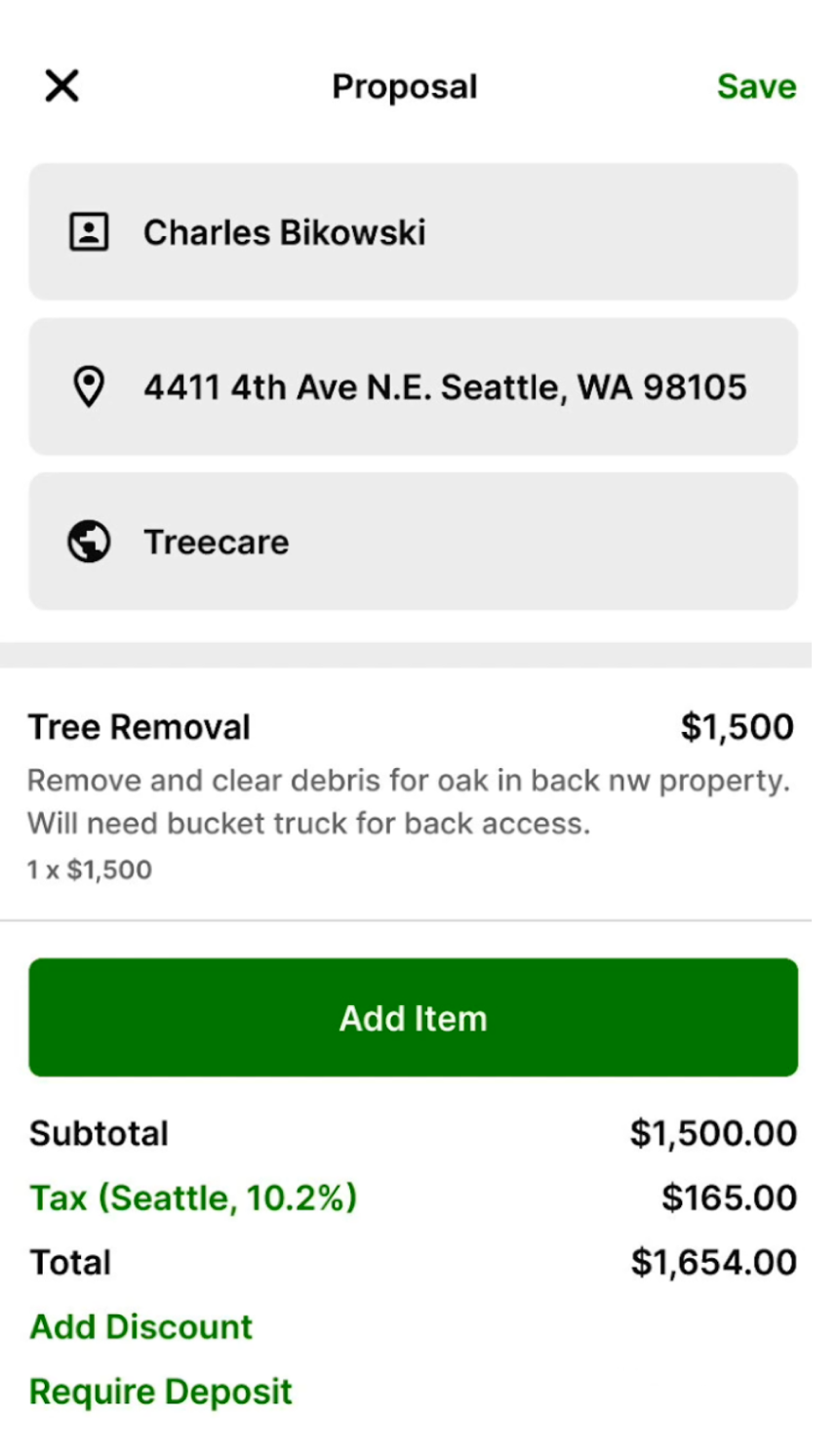
Task: Add a discount to the proposal
Action: click(x=141, y=1326)
